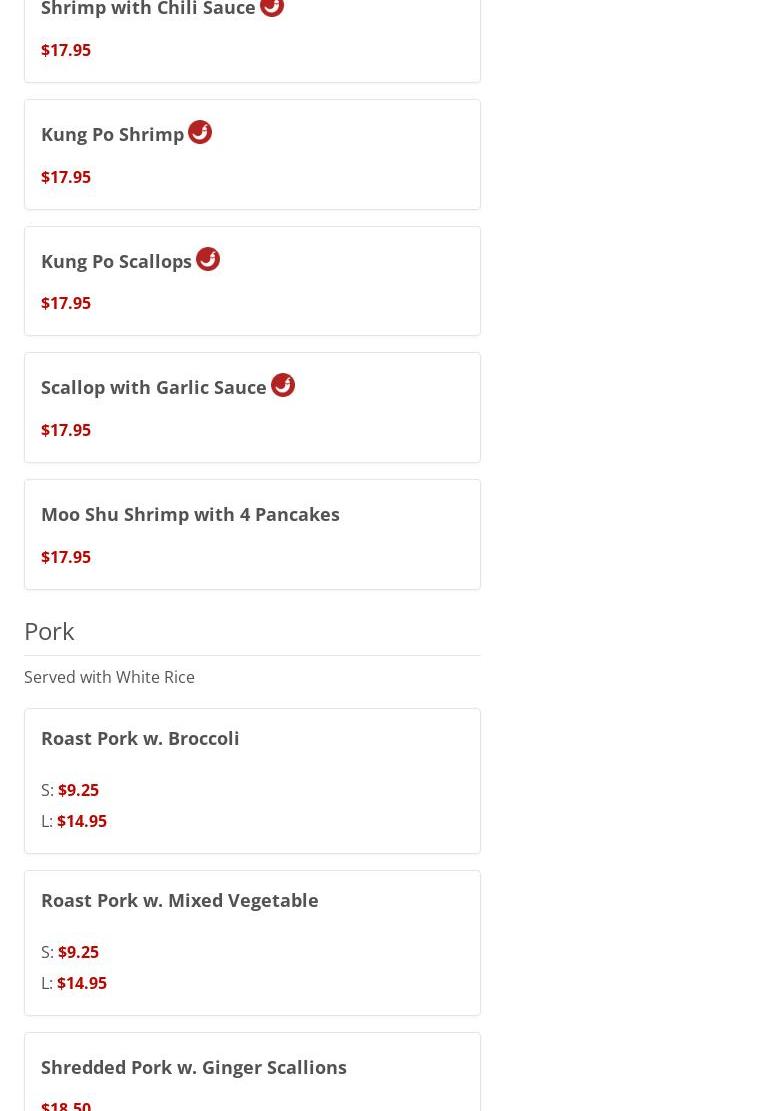The image size is (770, 1111).
Task: Open the Roast Pork w. Broccoli item
Action: point(140,739)
